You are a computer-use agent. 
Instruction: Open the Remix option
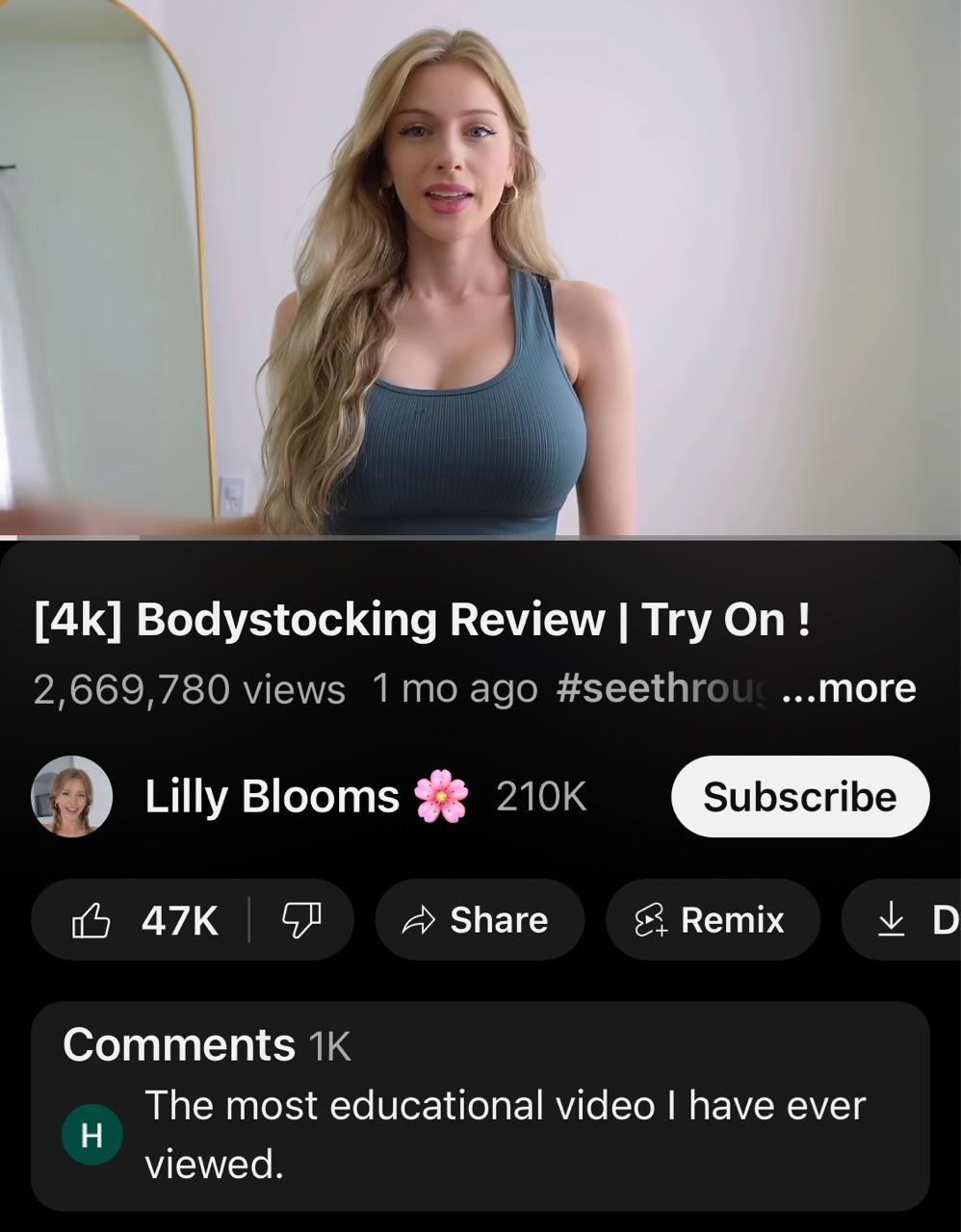(x=712, y=920)
